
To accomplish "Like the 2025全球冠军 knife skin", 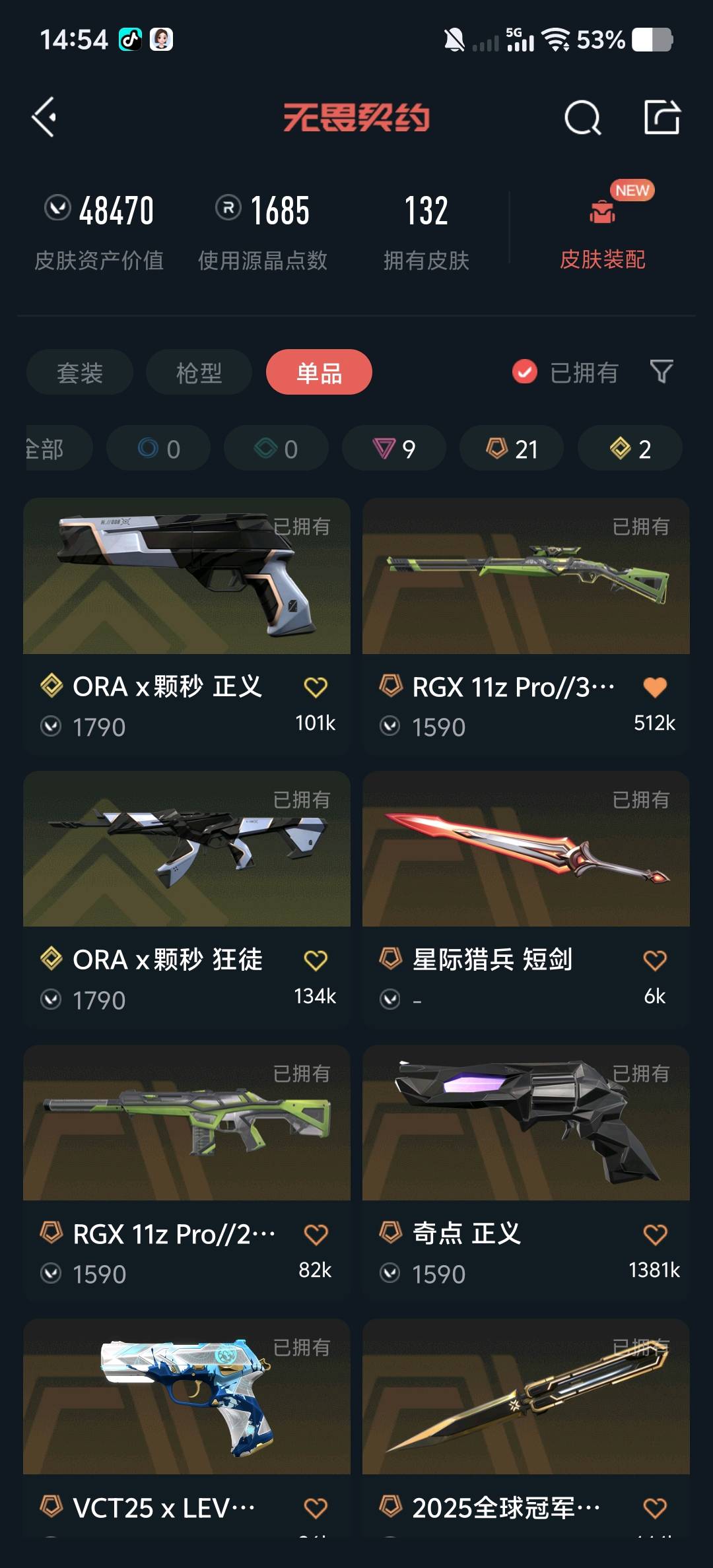I will 655,1508.
